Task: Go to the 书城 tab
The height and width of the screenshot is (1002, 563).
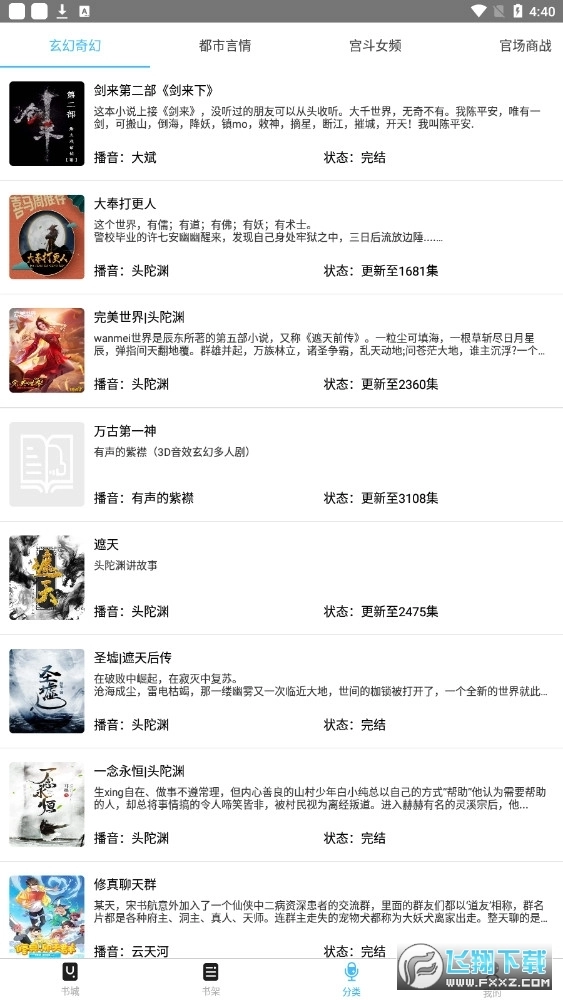Action: [70, 980]
